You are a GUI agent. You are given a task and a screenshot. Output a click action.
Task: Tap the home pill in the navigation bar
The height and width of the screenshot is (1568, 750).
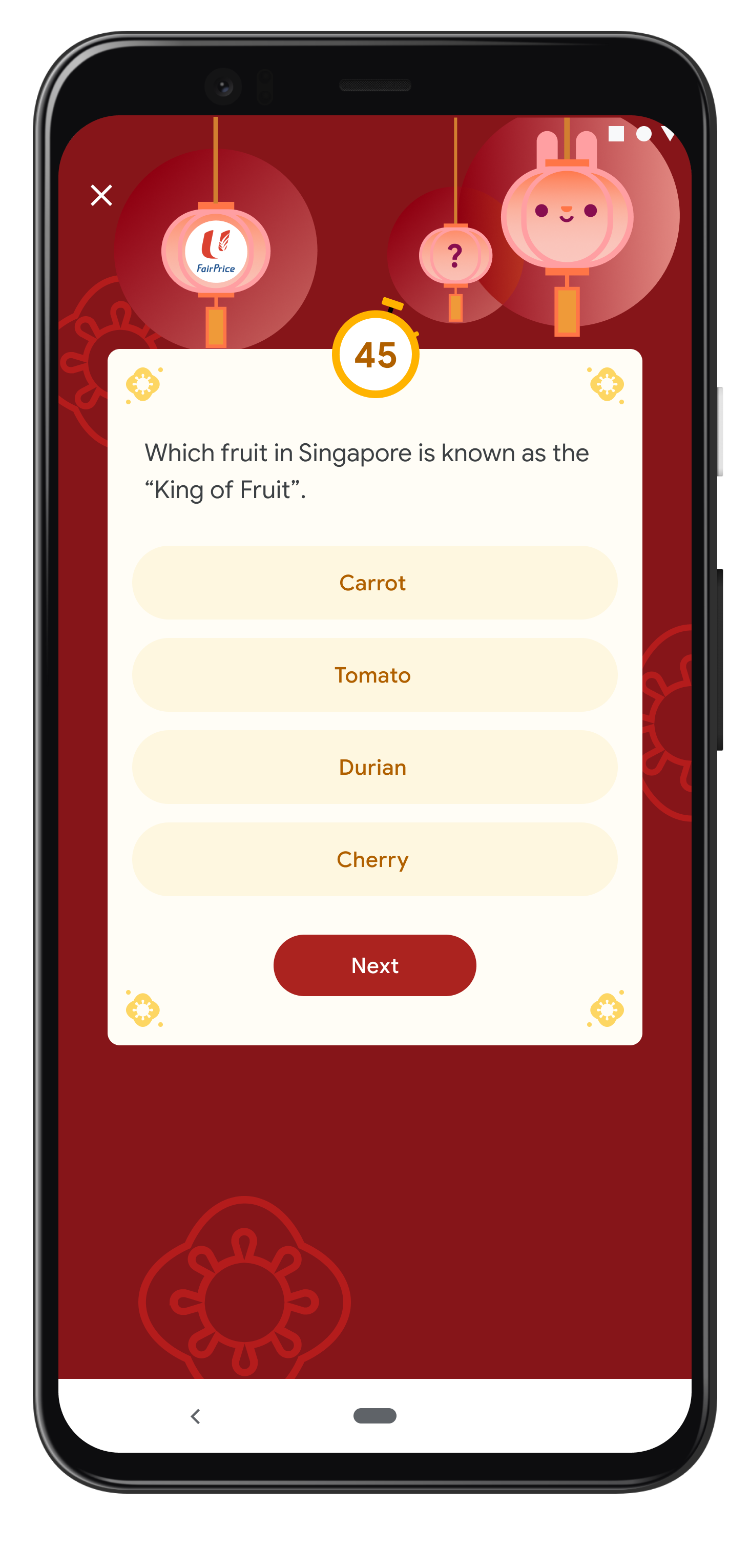tap(374, 1415)
